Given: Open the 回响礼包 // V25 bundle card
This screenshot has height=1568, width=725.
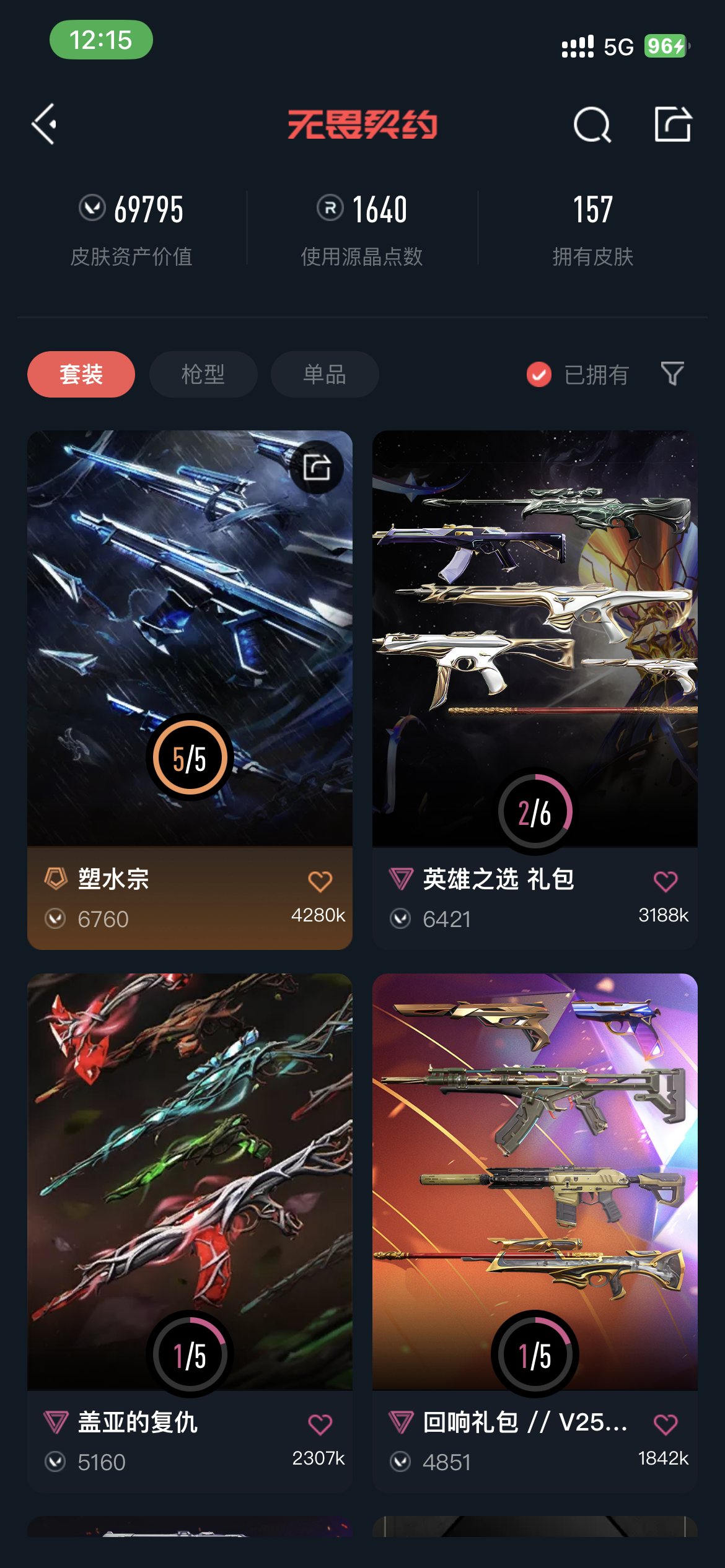Looking at the screenshot, I should tap(535, 1177).
